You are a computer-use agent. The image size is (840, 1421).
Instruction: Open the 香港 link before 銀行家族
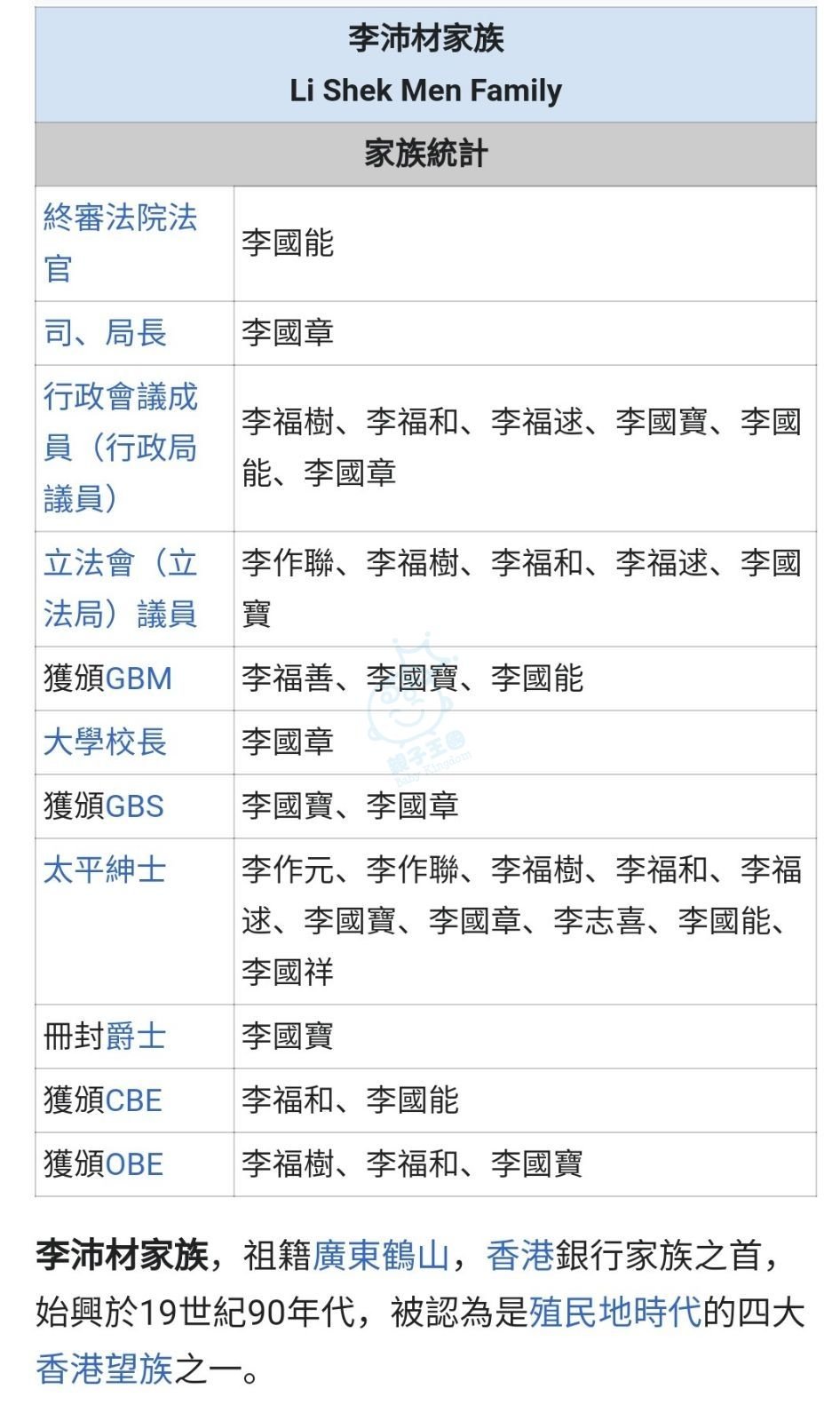[x=520, y=1256]
